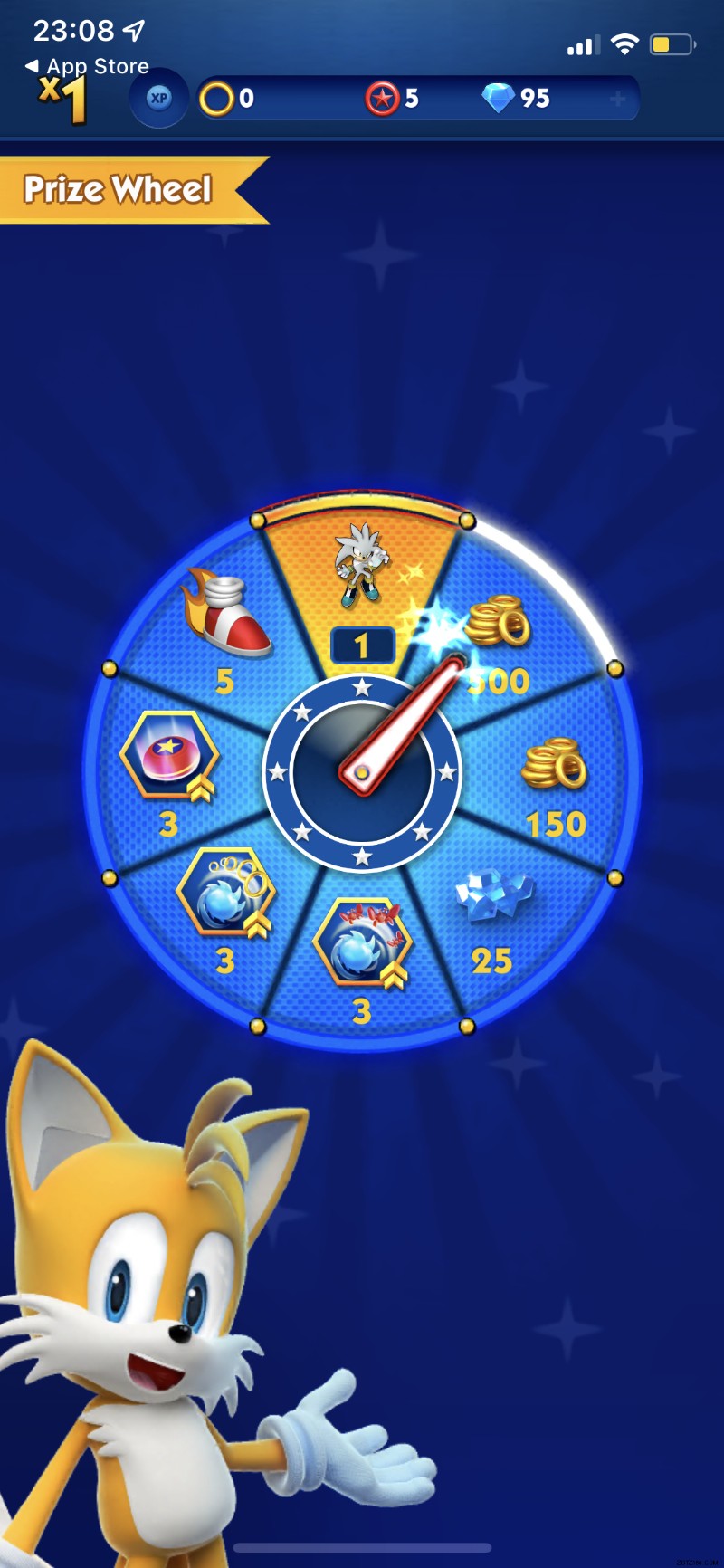
Task: Tap the plus to add gems
Action: tap(617, 99)
